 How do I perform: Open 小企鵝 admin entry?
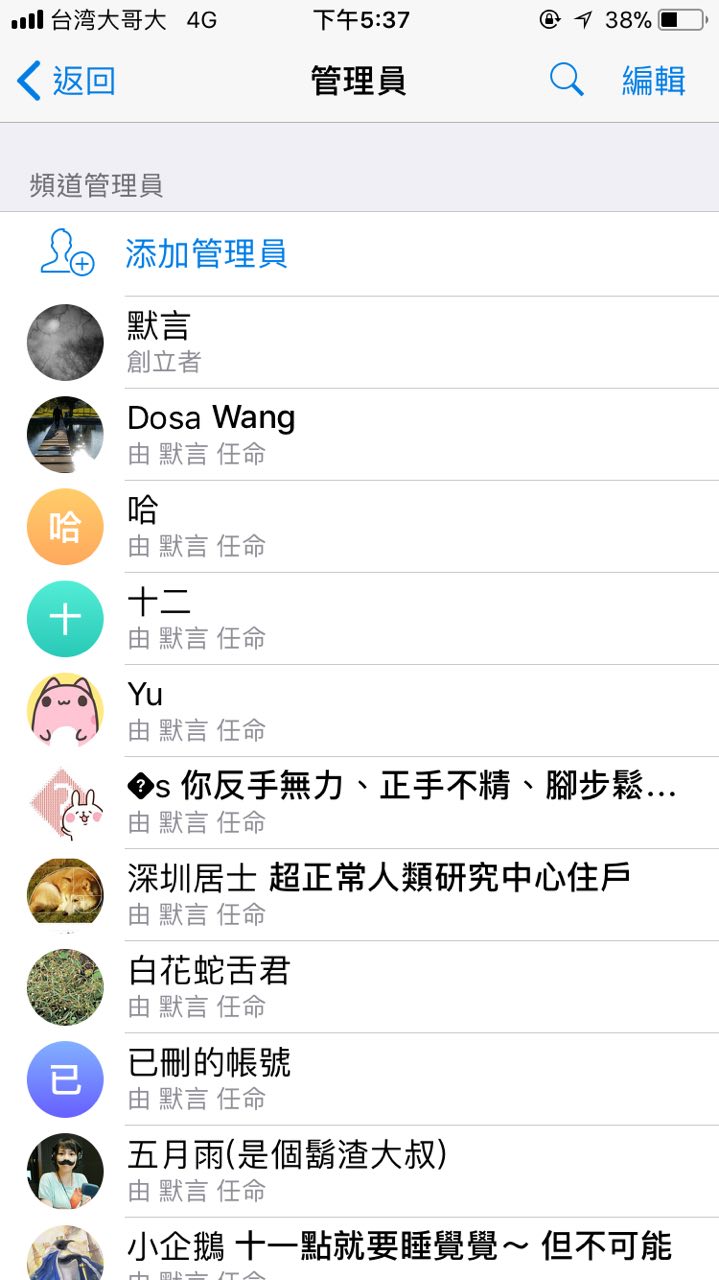(398, 1250)
